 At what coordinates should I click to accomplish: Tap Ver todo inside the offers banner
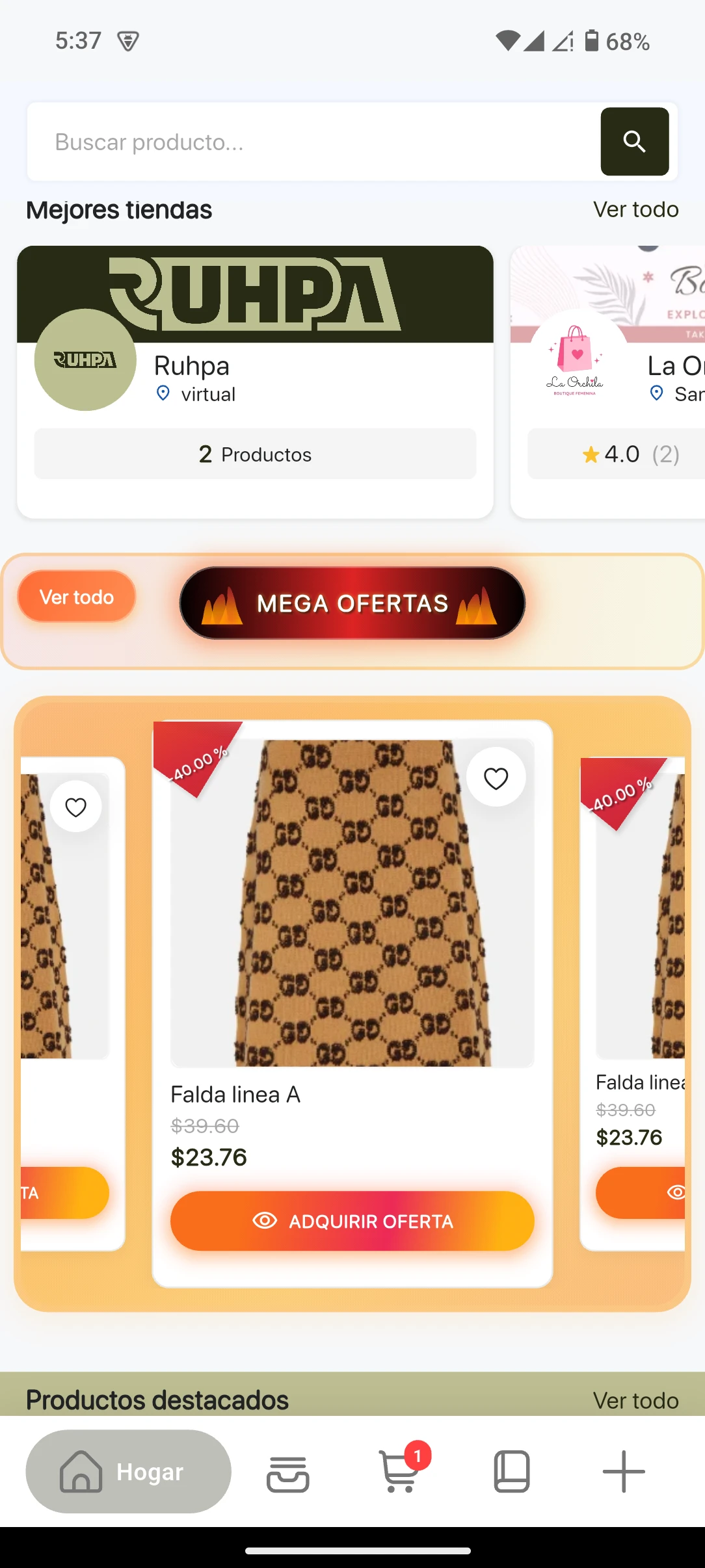(76, 596)
